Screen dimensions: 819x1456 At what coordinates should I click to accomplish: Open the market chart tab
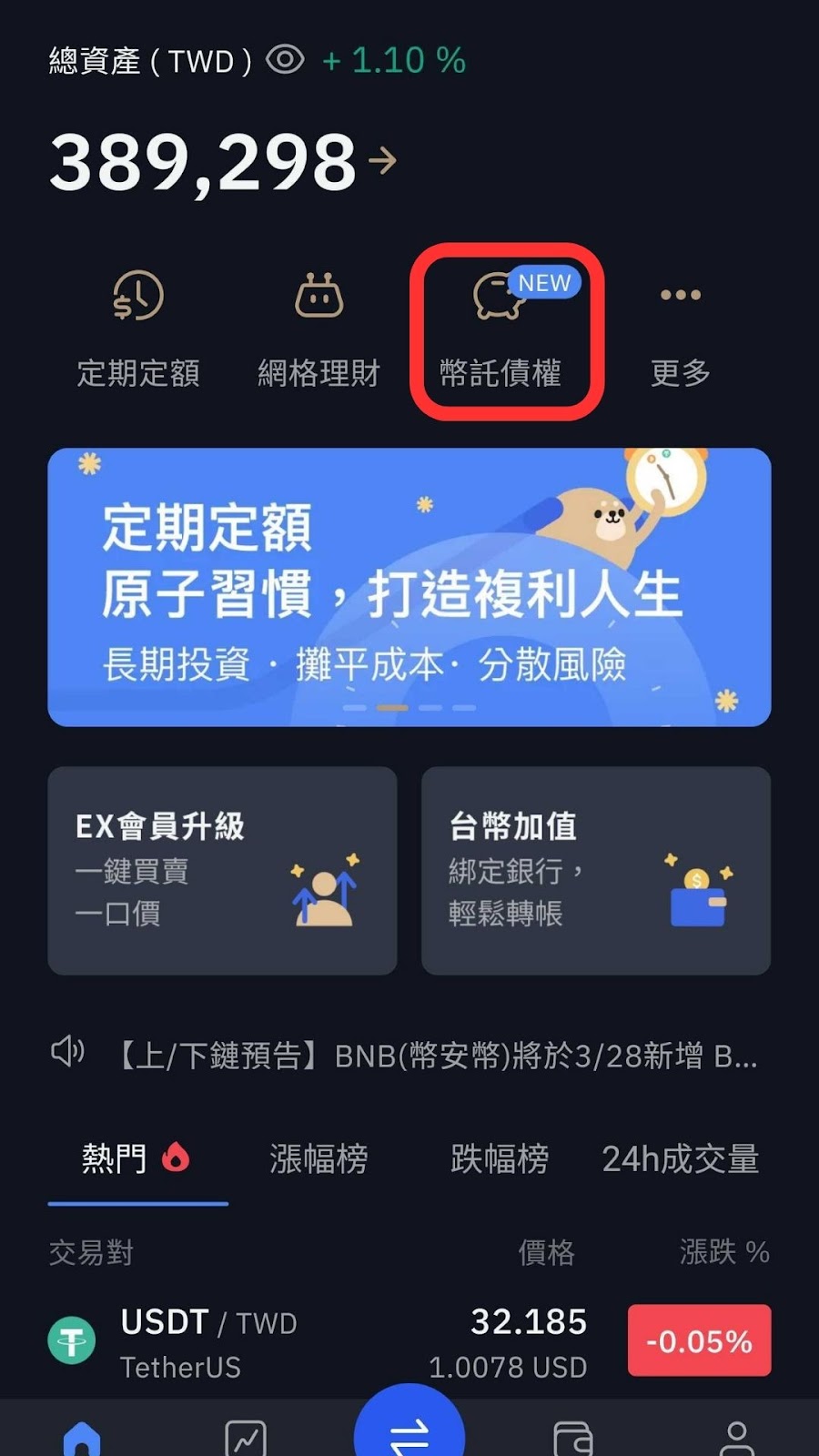coord(246,1436)
